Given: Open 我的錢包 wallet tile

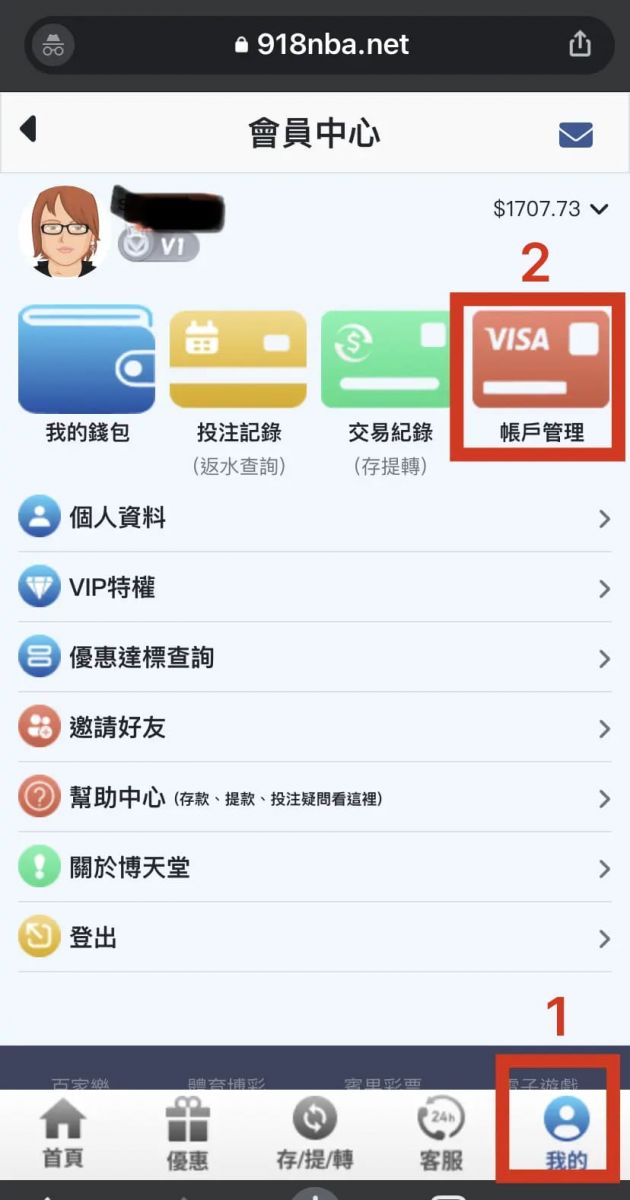Looking at the screenshot, I should click(87, 375).
